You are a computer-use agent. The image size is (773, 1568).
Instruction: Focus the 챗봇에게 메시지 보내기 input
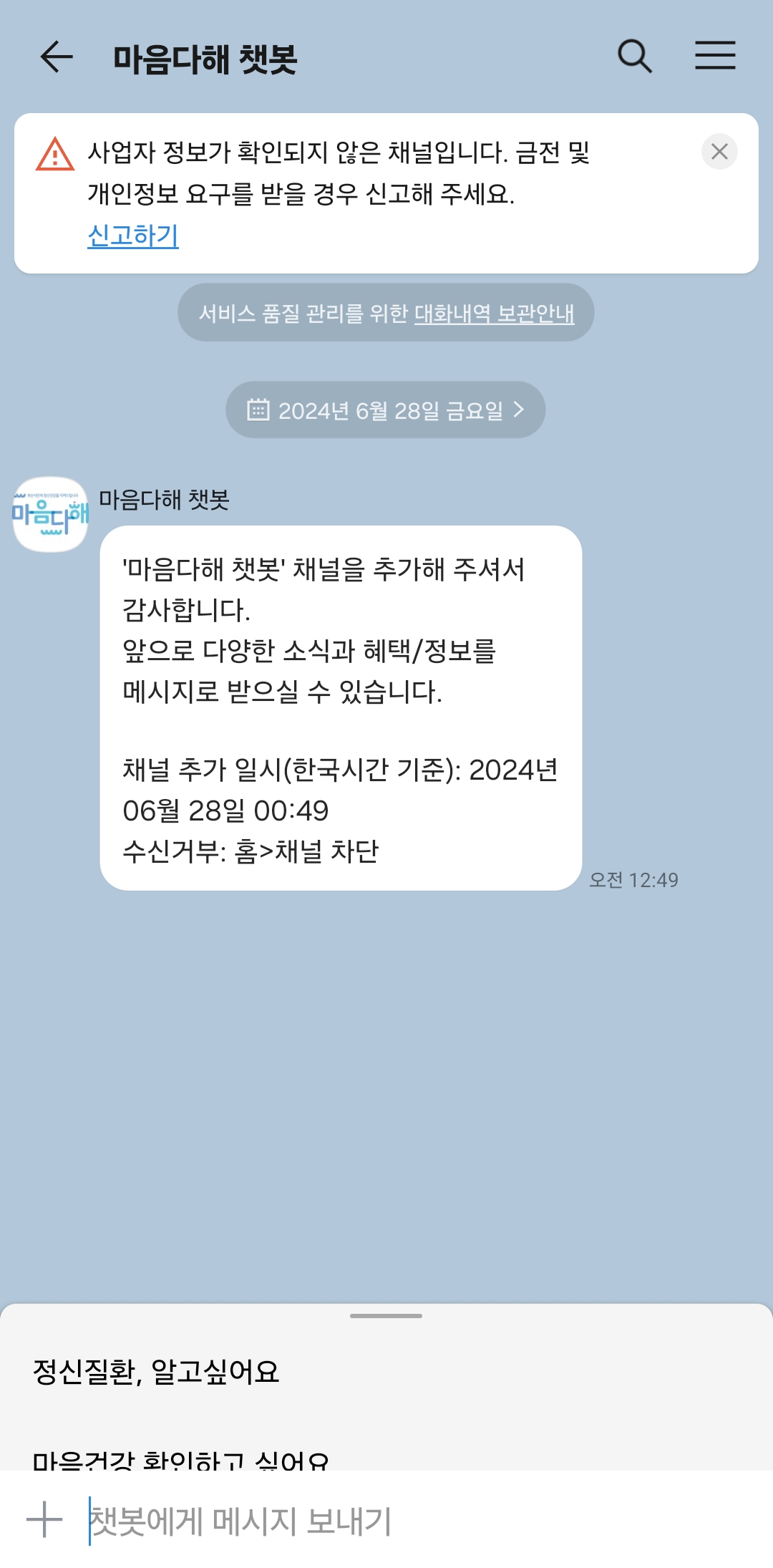pos(401,1521)
